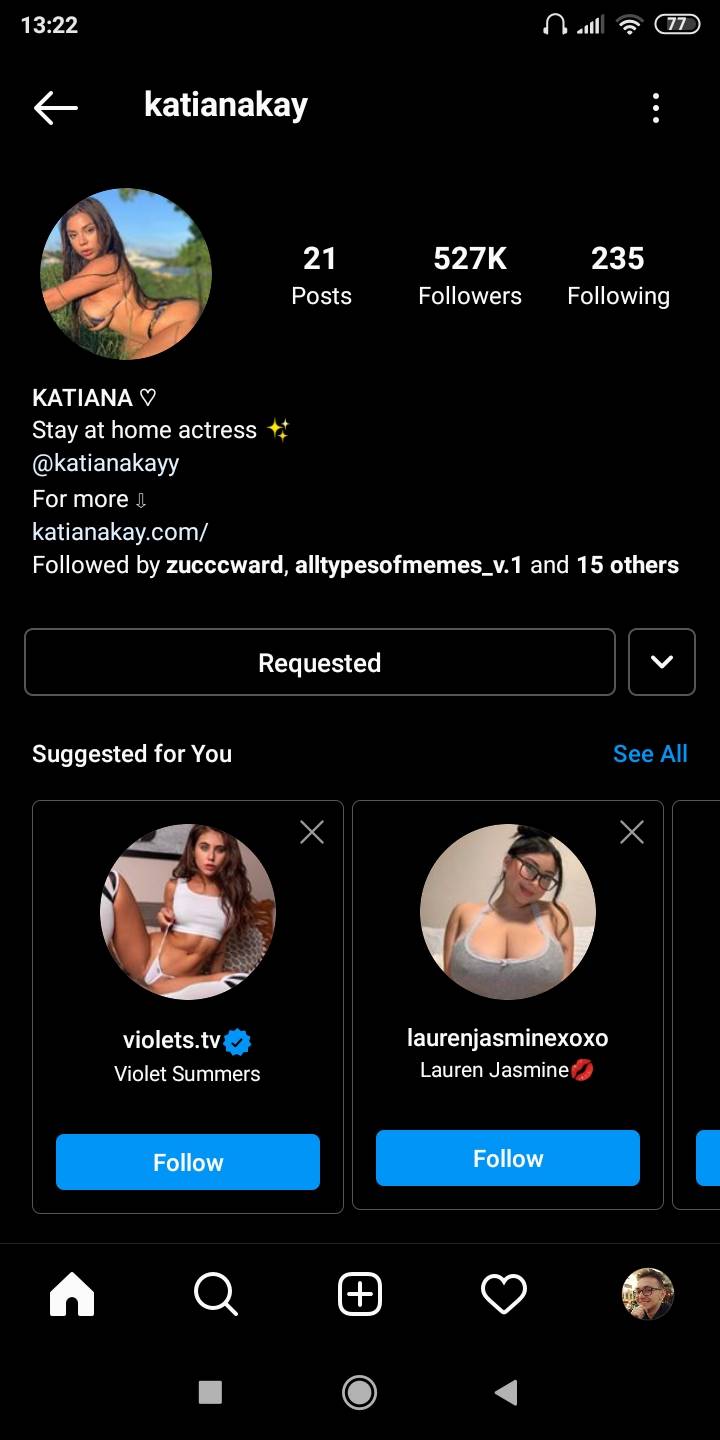
Task: Open activity with the heart icon
Action: [x=504, y=1293]
